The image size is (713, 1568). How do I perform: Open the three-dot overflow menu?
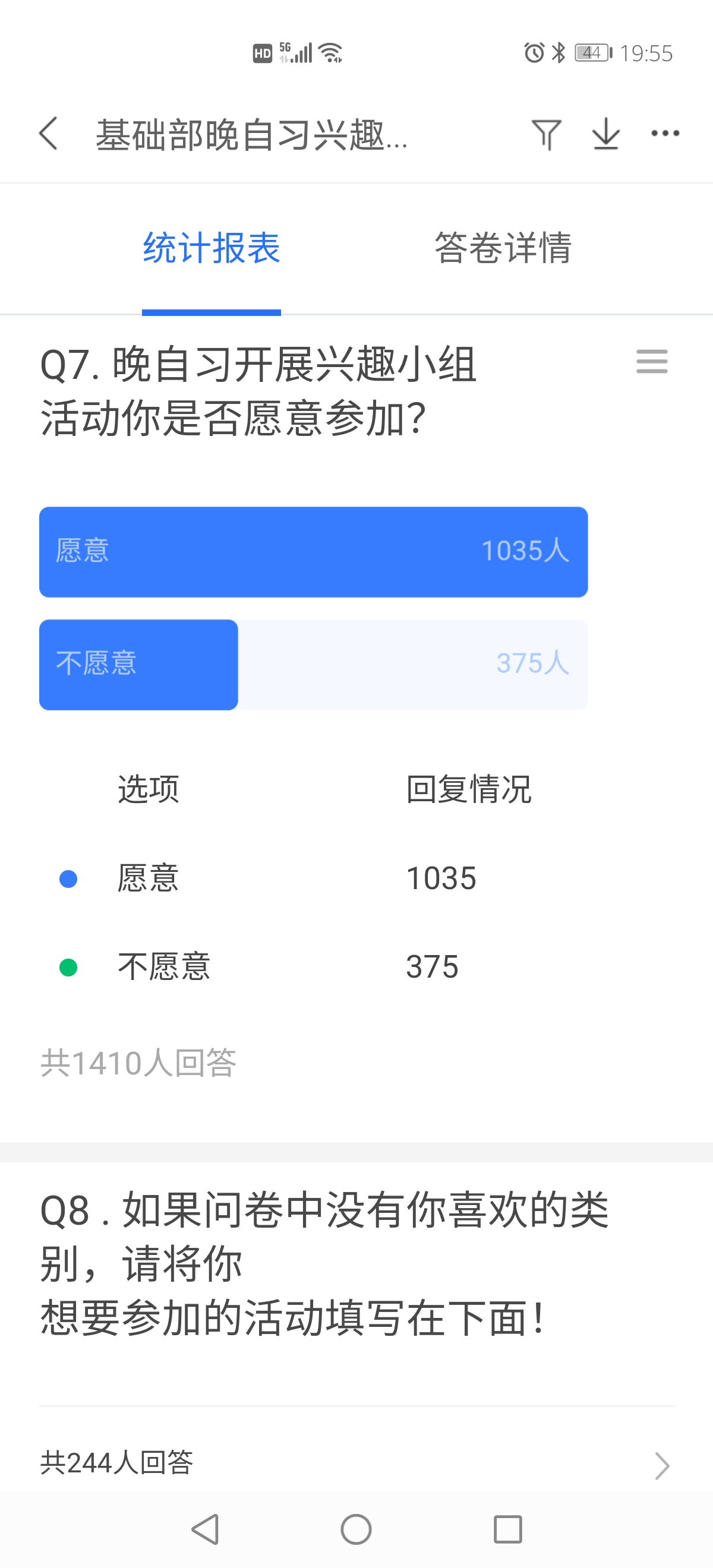tap(665, 133)
